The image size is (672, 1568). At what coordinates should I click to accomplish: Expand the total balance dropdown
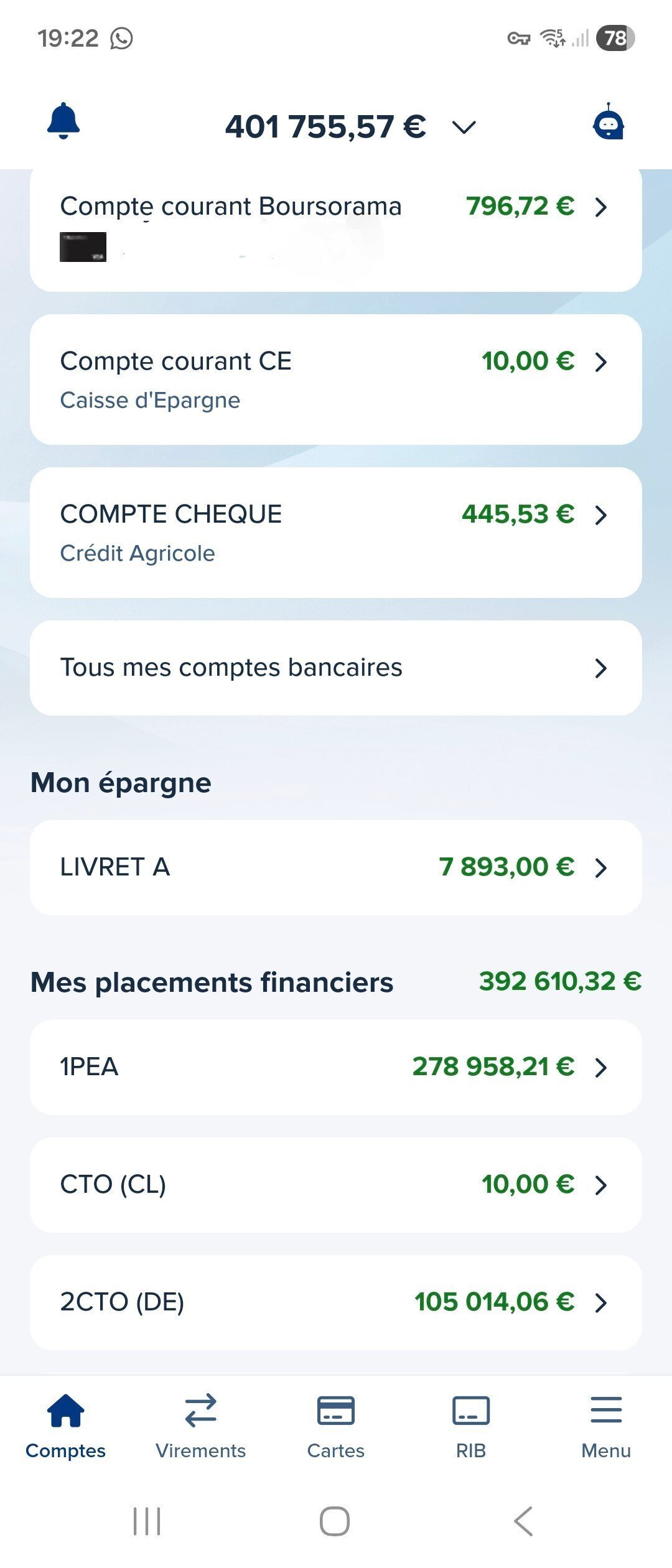464,127
